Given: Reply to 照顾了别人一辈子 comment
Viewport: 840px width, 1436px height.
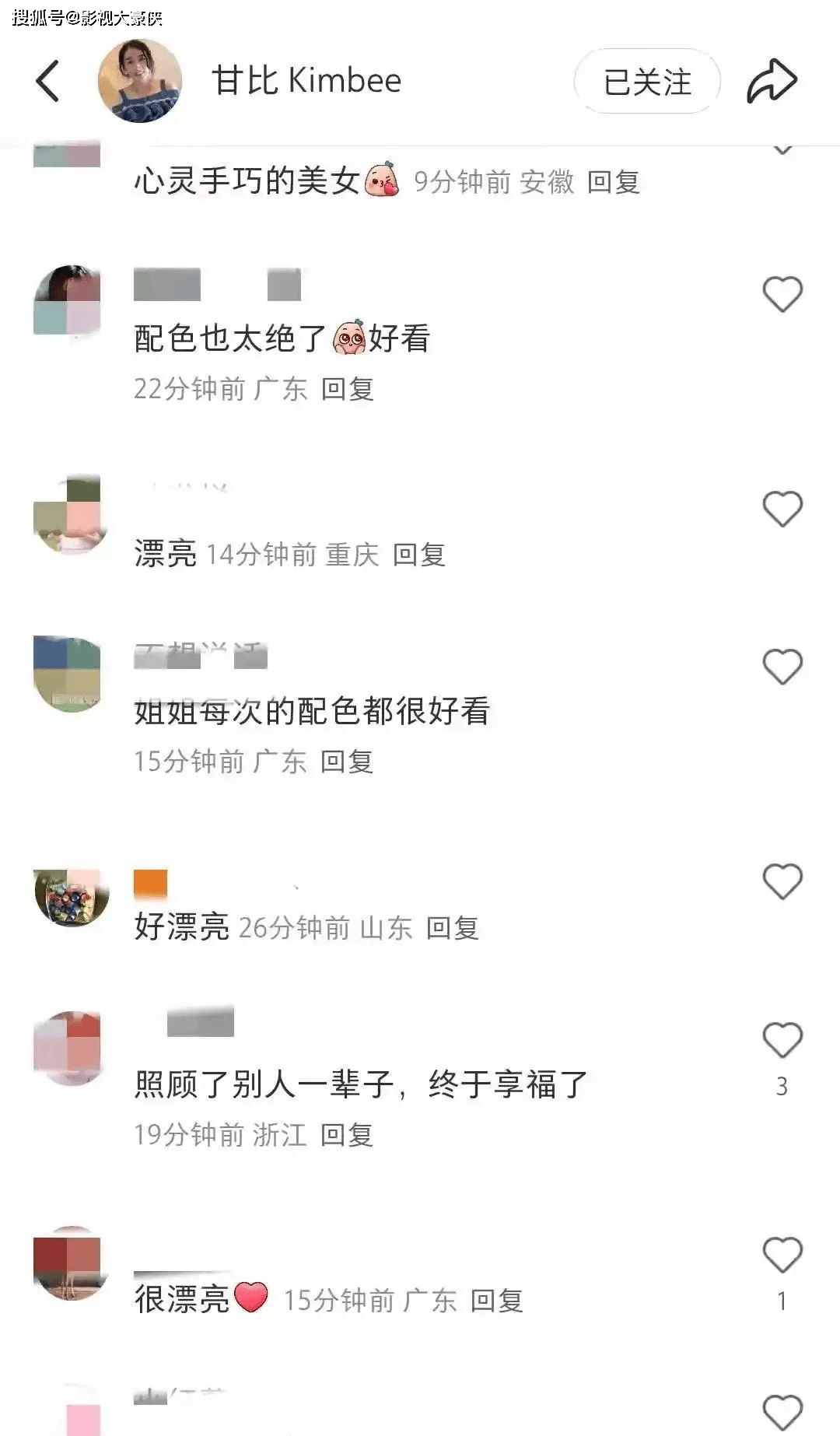Looking at the screenshot, I should click(348, 1135).
